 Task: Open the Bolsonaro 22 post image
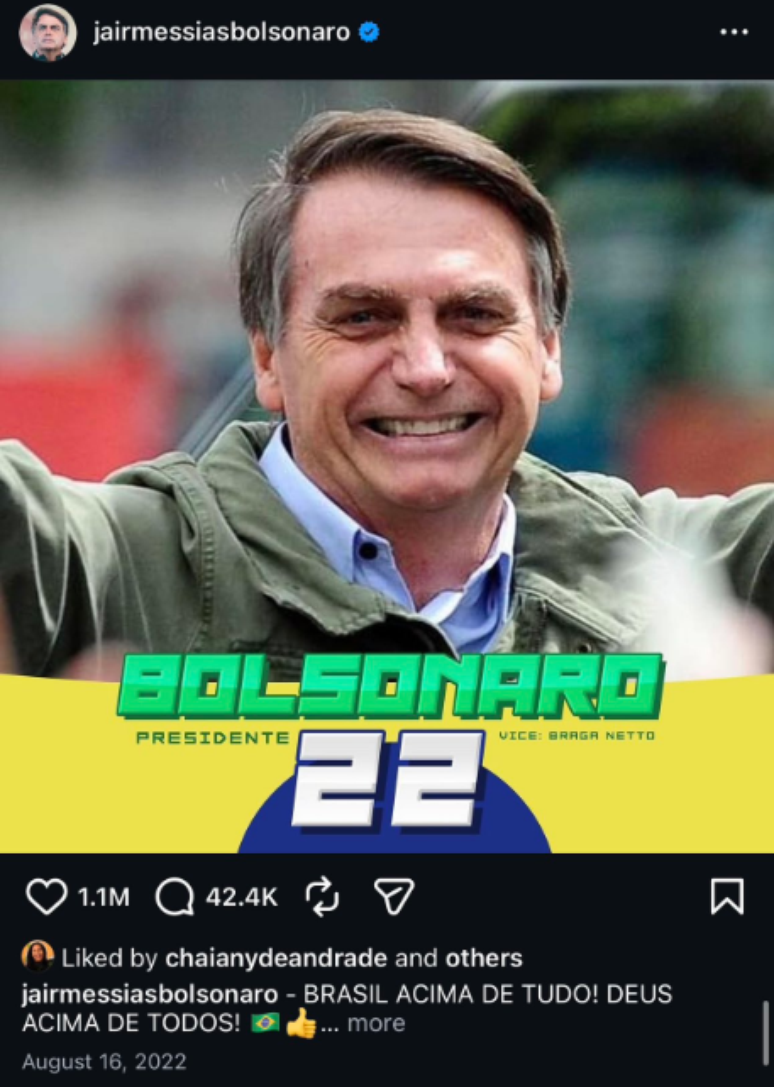(x=387, y=466)
